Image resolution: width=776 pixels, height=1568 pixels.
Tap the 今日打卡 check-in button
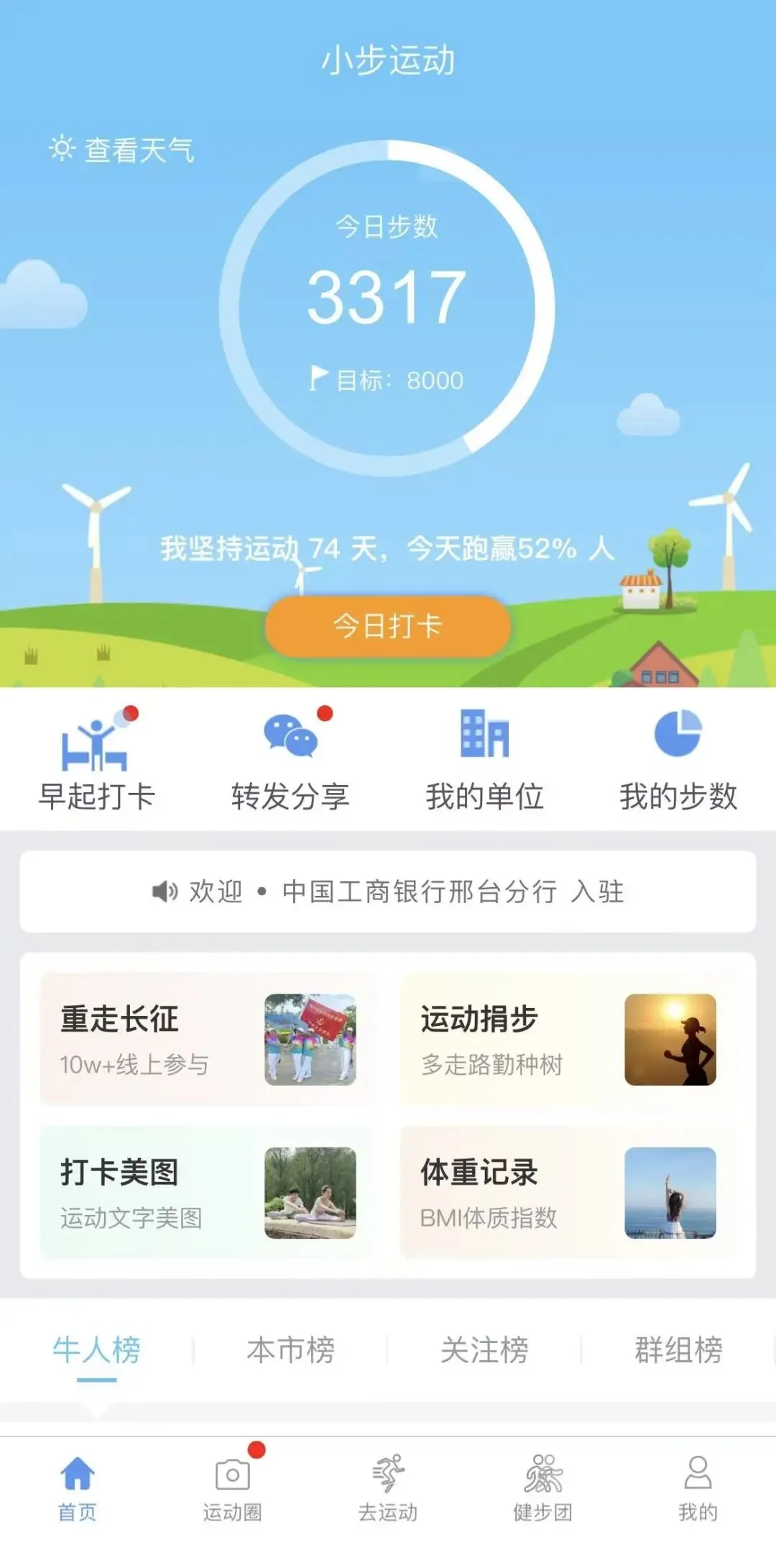click(388, 625)
